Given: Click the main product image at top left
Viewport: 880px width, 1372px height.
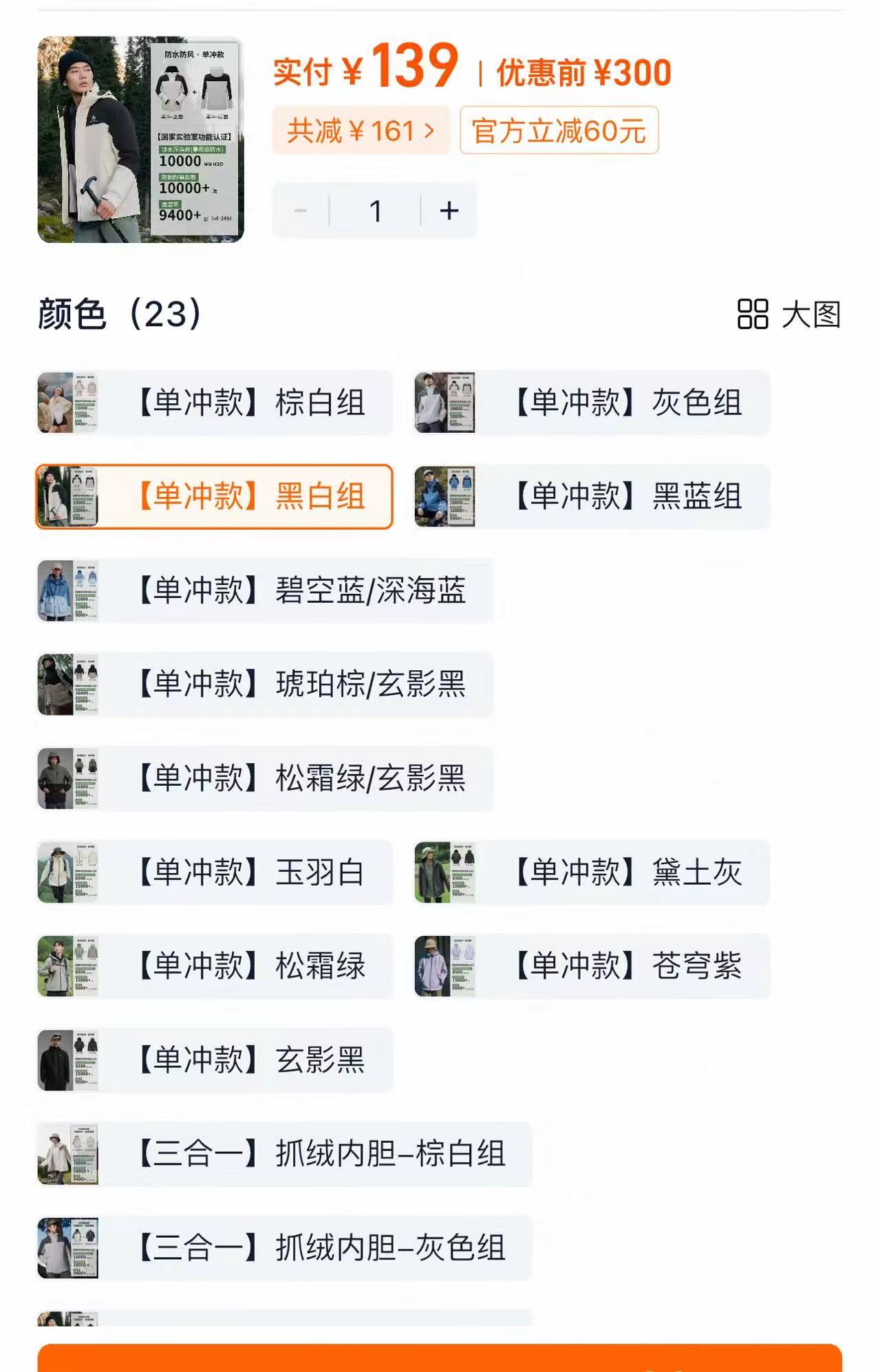Looking at the screenshot, I should (x=141, y=138).
